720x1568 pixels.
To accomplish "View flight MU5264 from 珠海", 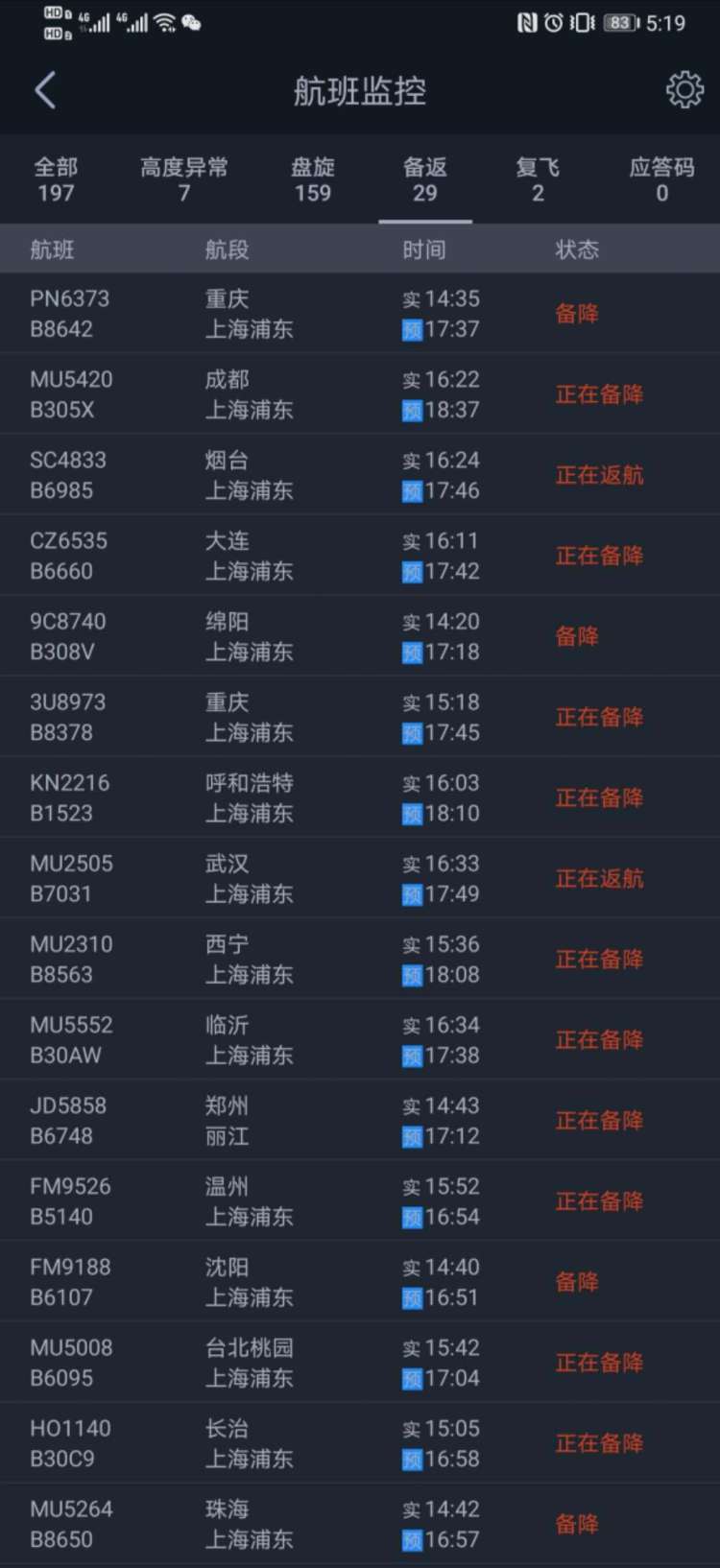I will click(x=359, y=1523).
